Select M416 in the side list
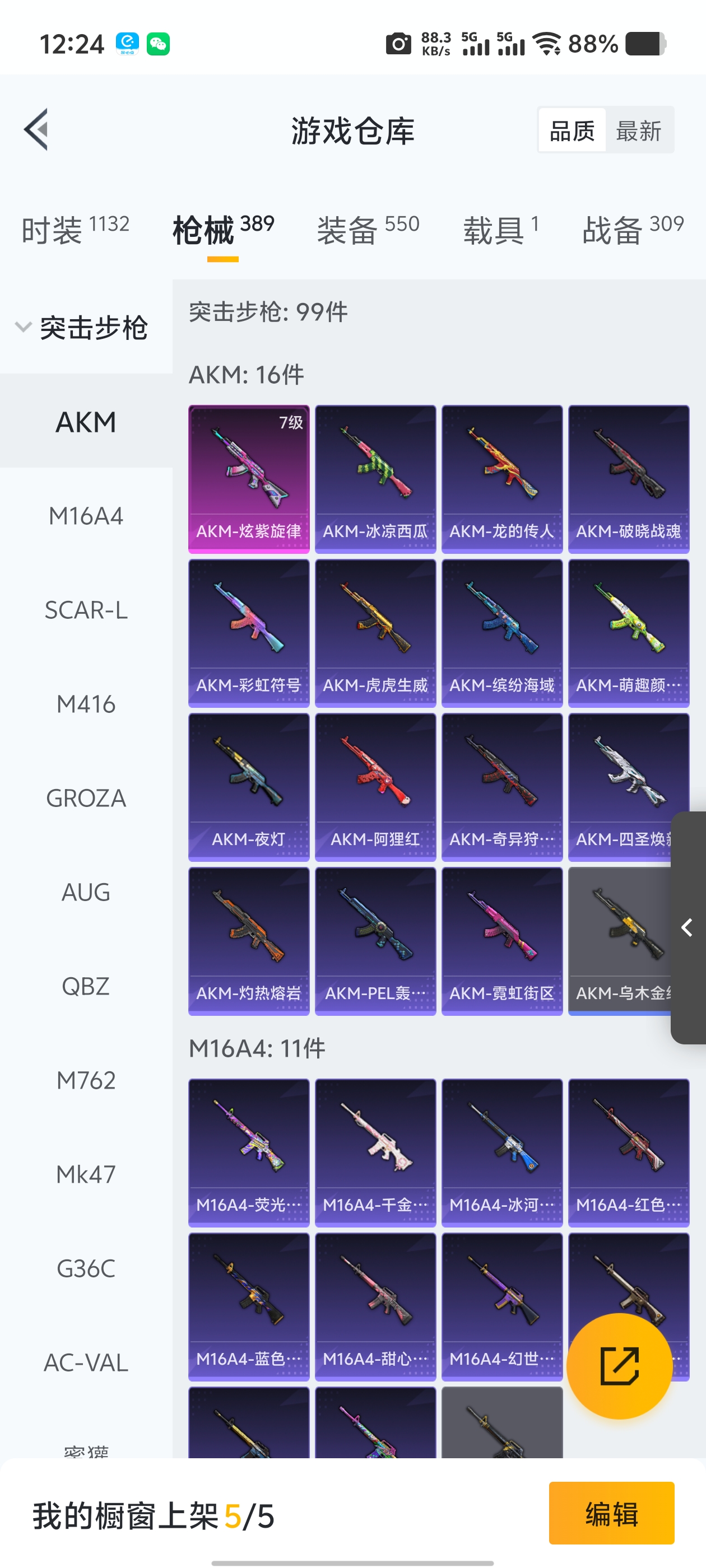Viewport: 706px width, 1568px height. point(86,704)
